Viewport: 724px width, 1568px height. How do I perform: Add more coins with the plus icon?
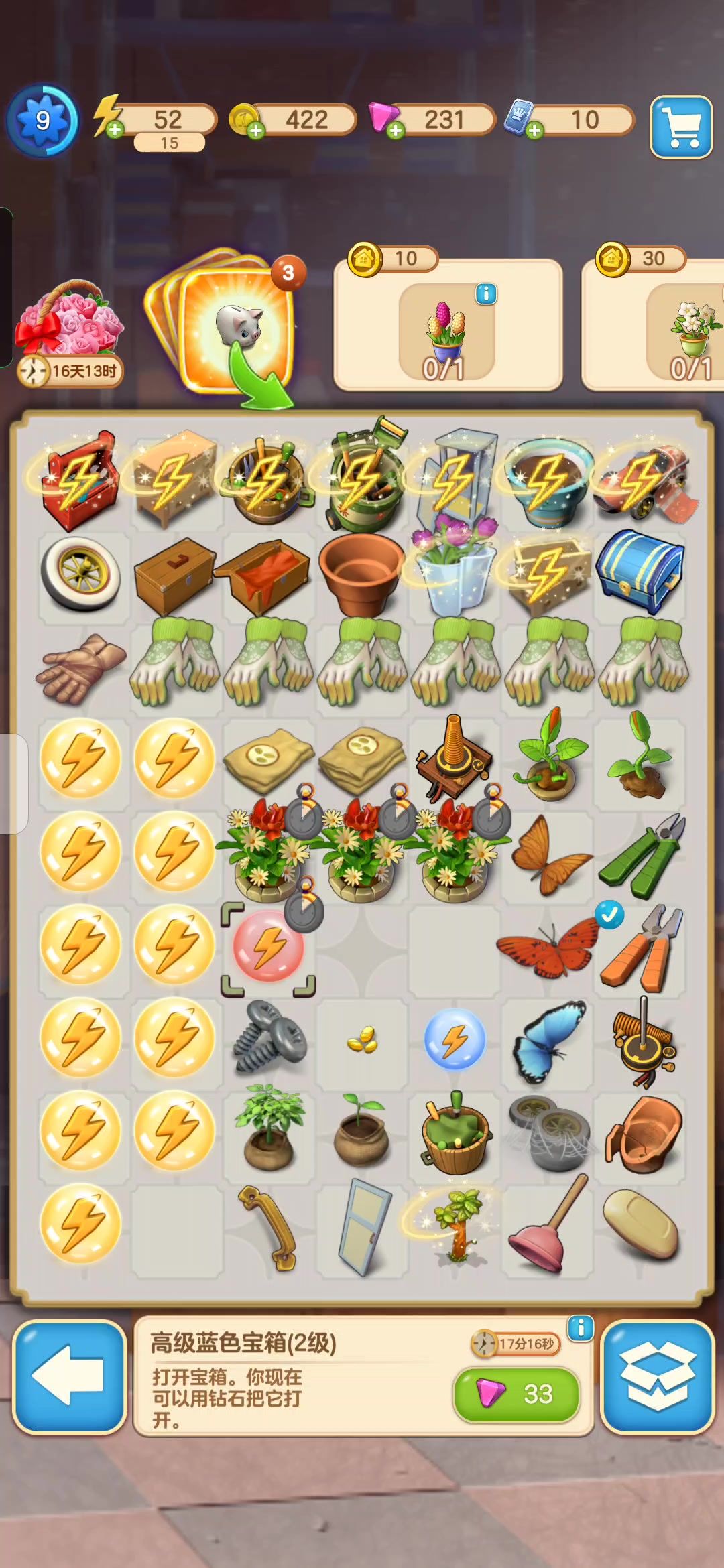point(255,131)
